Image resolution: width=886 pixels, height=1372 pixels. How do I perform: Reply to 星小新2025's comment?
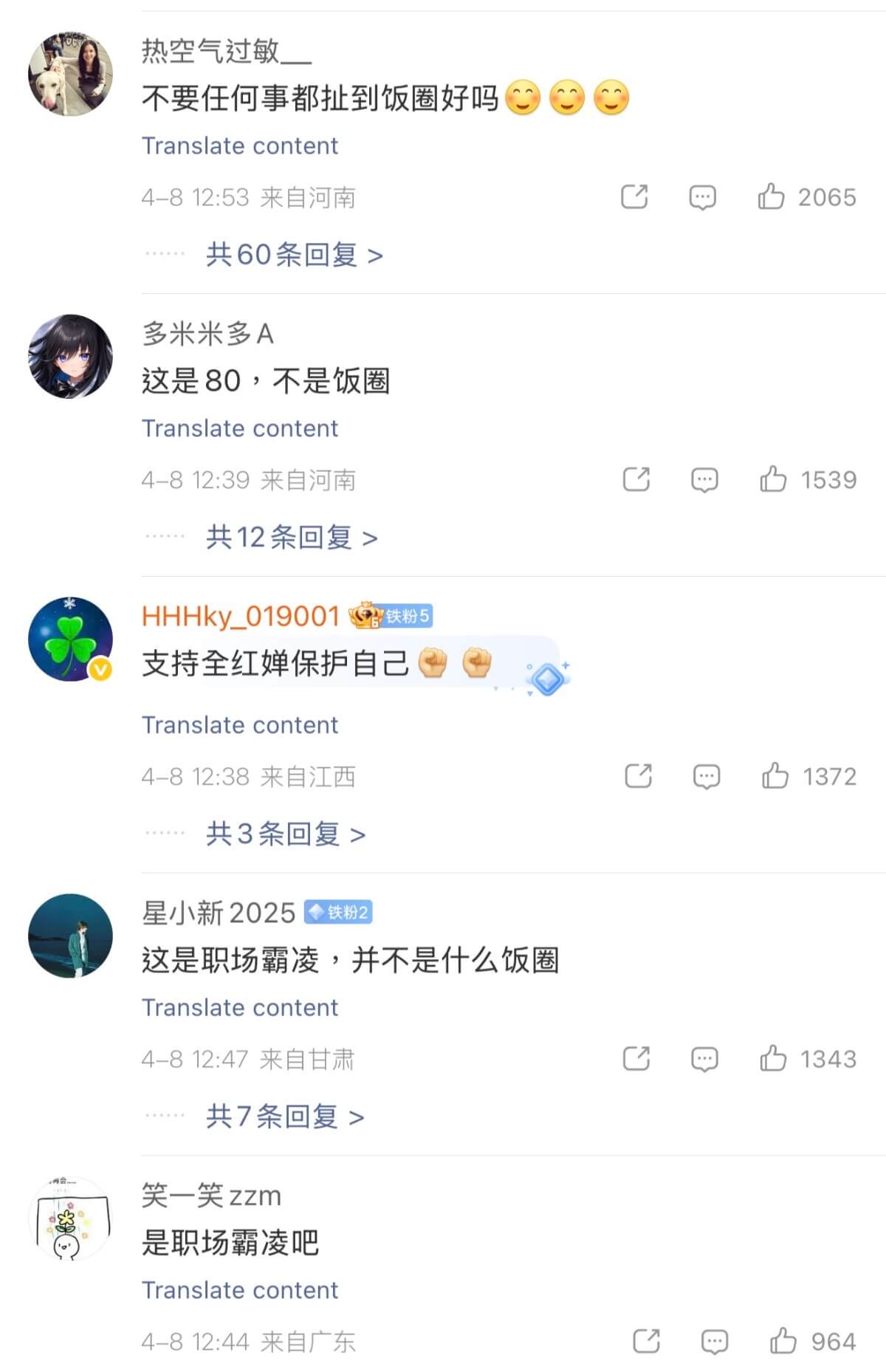pos(704,1060)
